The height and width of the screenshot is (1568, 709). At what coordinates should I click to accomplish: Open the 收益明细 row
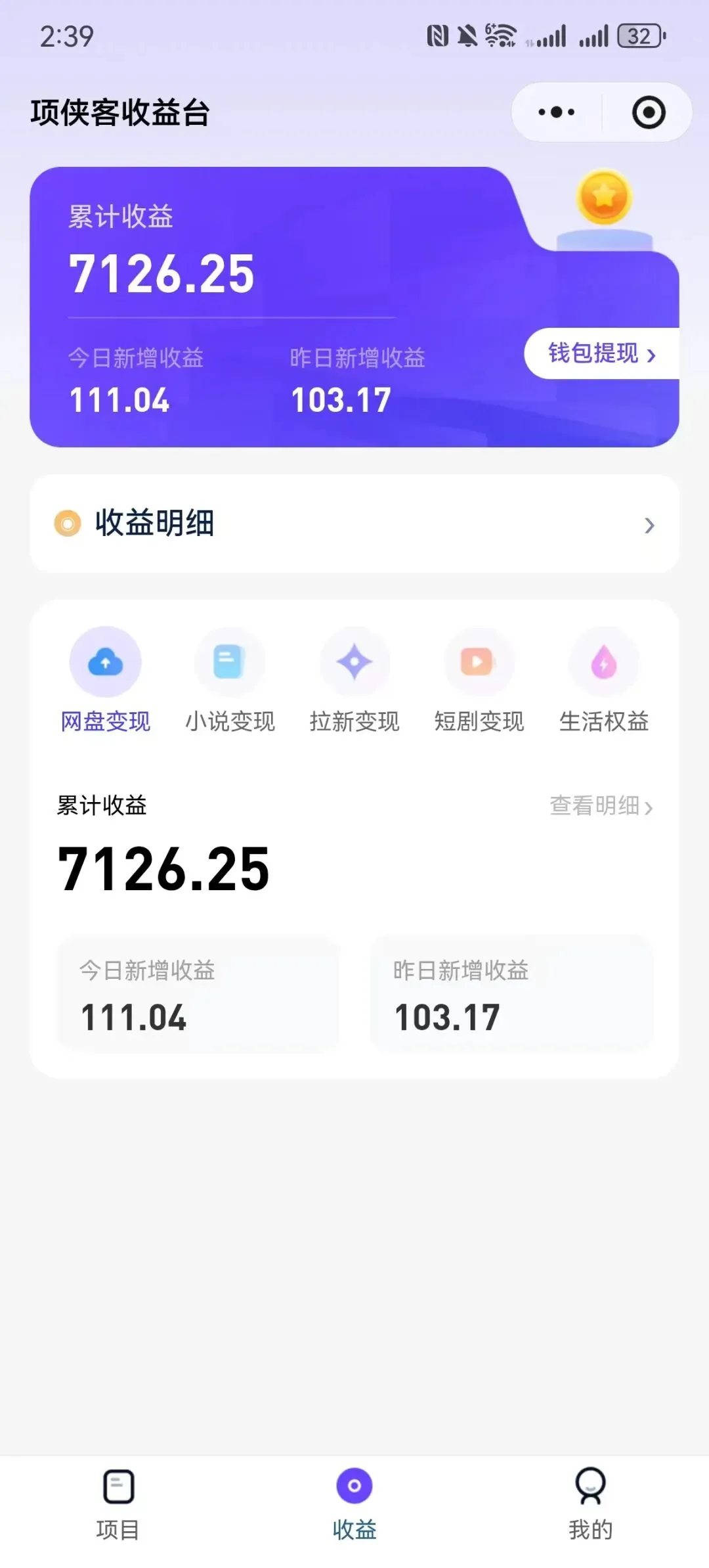tap(354, 524)
